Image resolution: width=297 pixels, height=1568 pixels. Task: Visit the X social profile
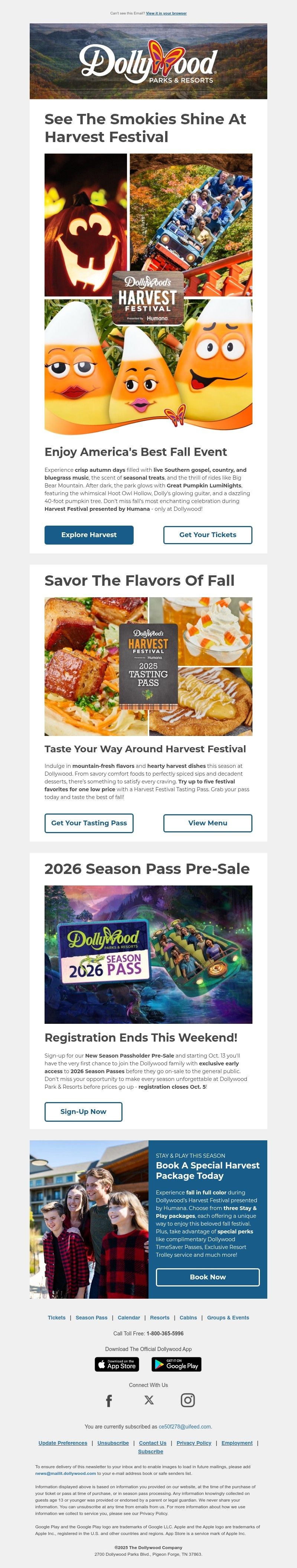(149, 1399)
